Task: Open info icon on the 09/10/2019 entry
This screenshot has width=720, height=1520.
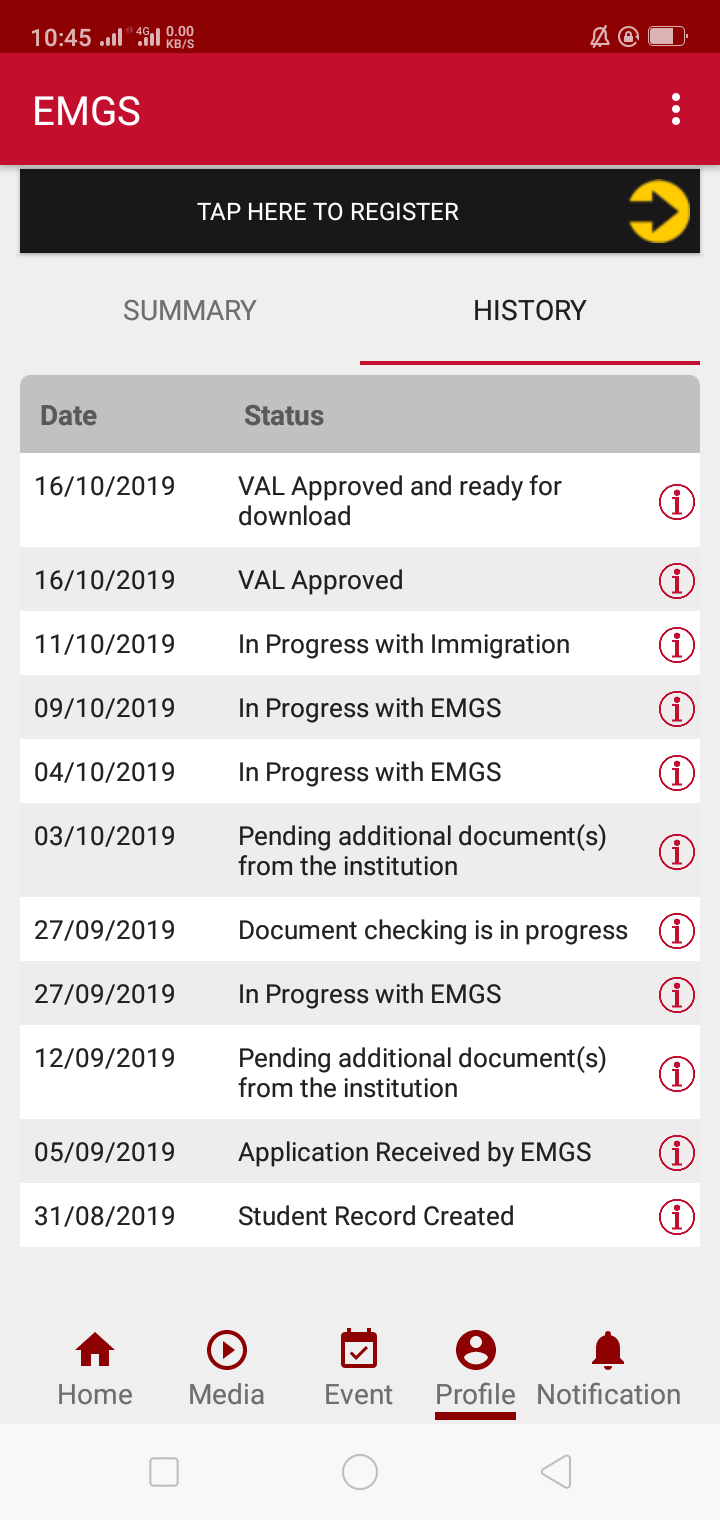Action: [677, 709]
